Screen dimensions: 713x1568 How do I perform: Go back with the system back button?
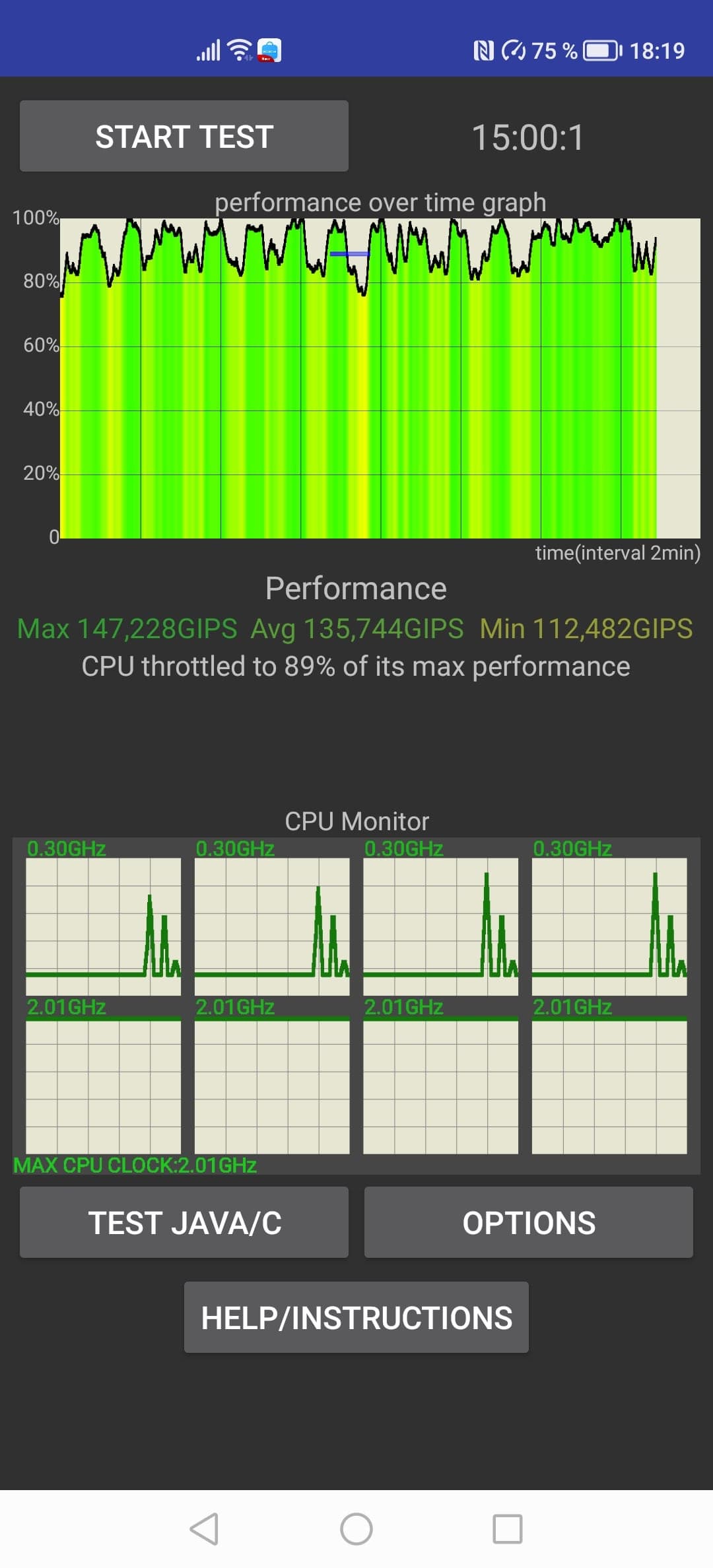[x=204, y=1529]
